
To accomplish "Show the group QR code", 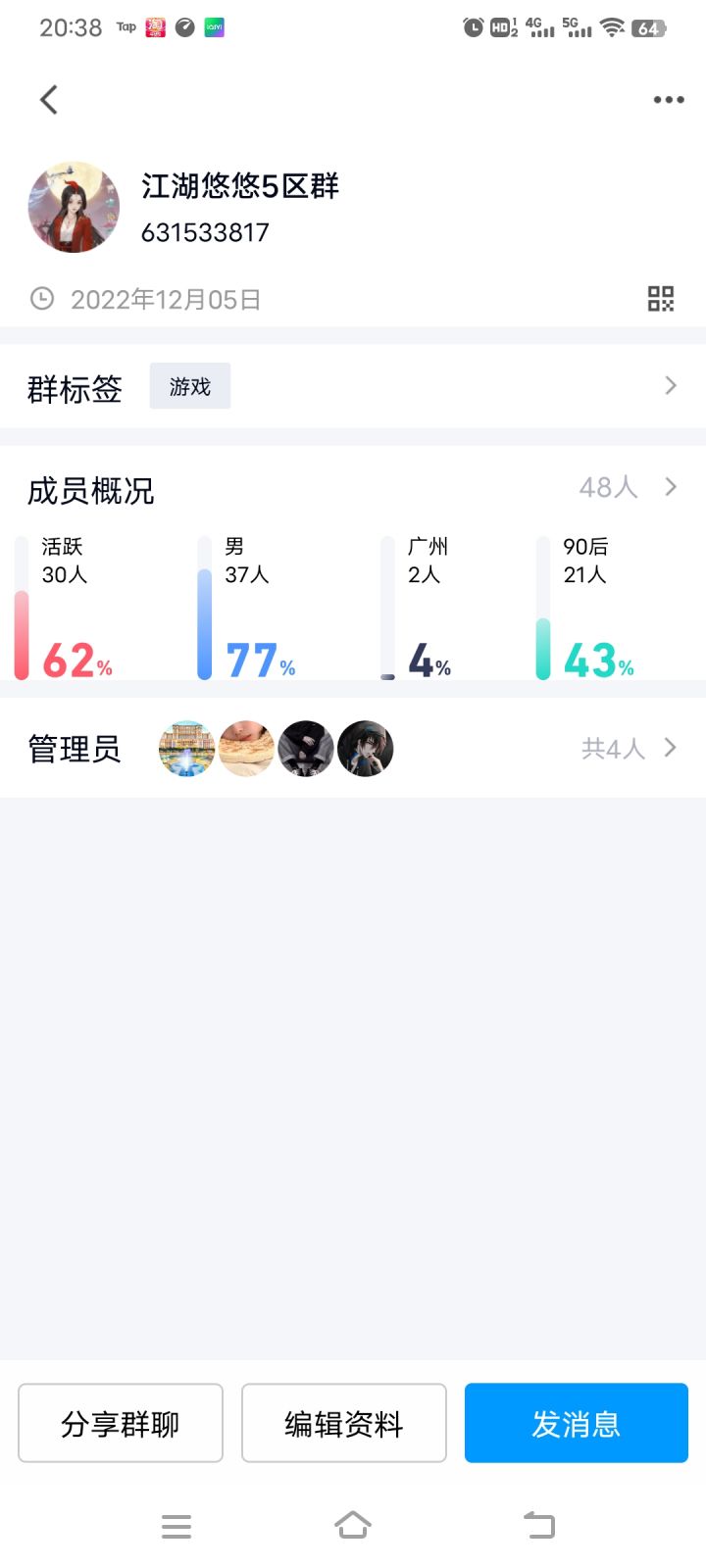I will (659, 298).
